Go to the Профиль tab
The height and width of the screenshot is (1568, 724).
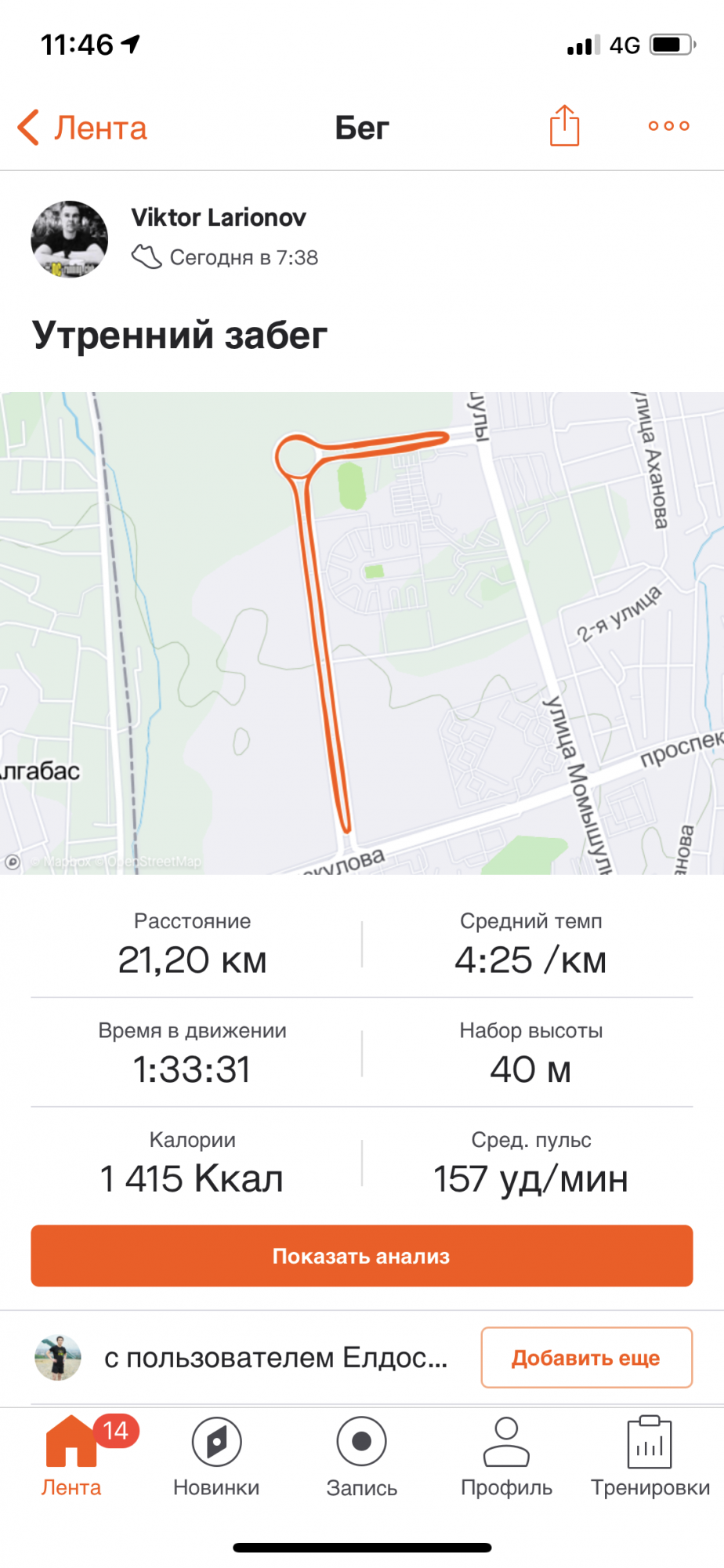[506, 1456]
